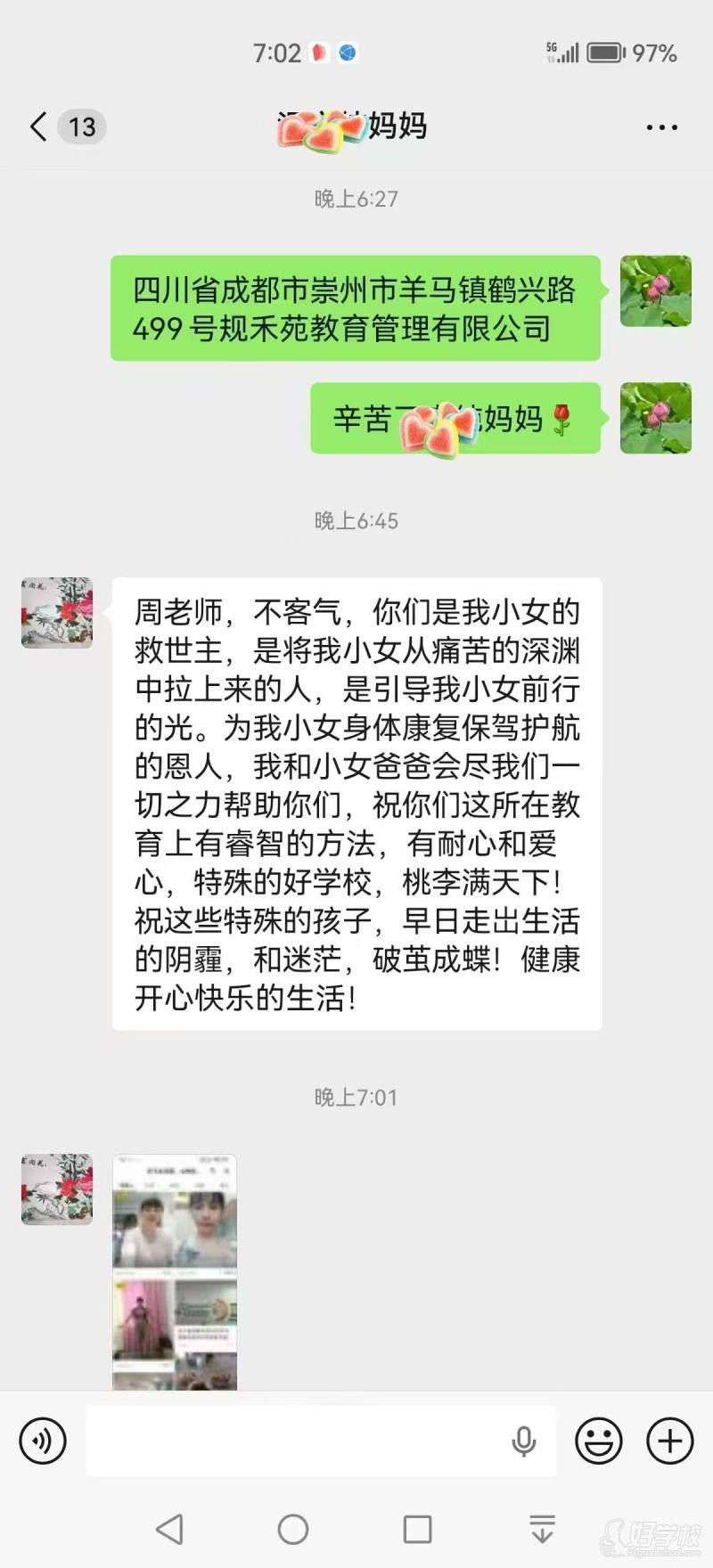Tap the microphone icon in the input field
Image resolution: width=713 pixels, height=1568 pixels.
click(524, 1441)
